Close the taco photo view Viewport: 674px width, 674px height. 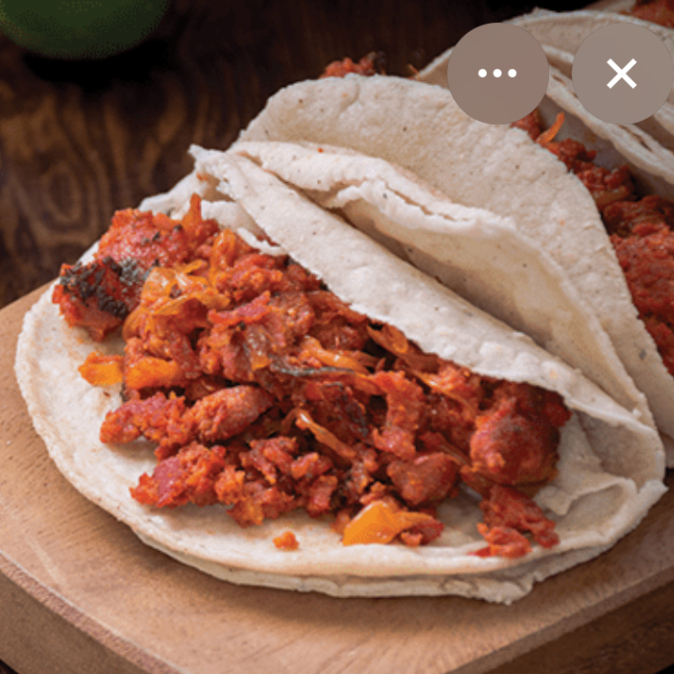coord(621,73)
